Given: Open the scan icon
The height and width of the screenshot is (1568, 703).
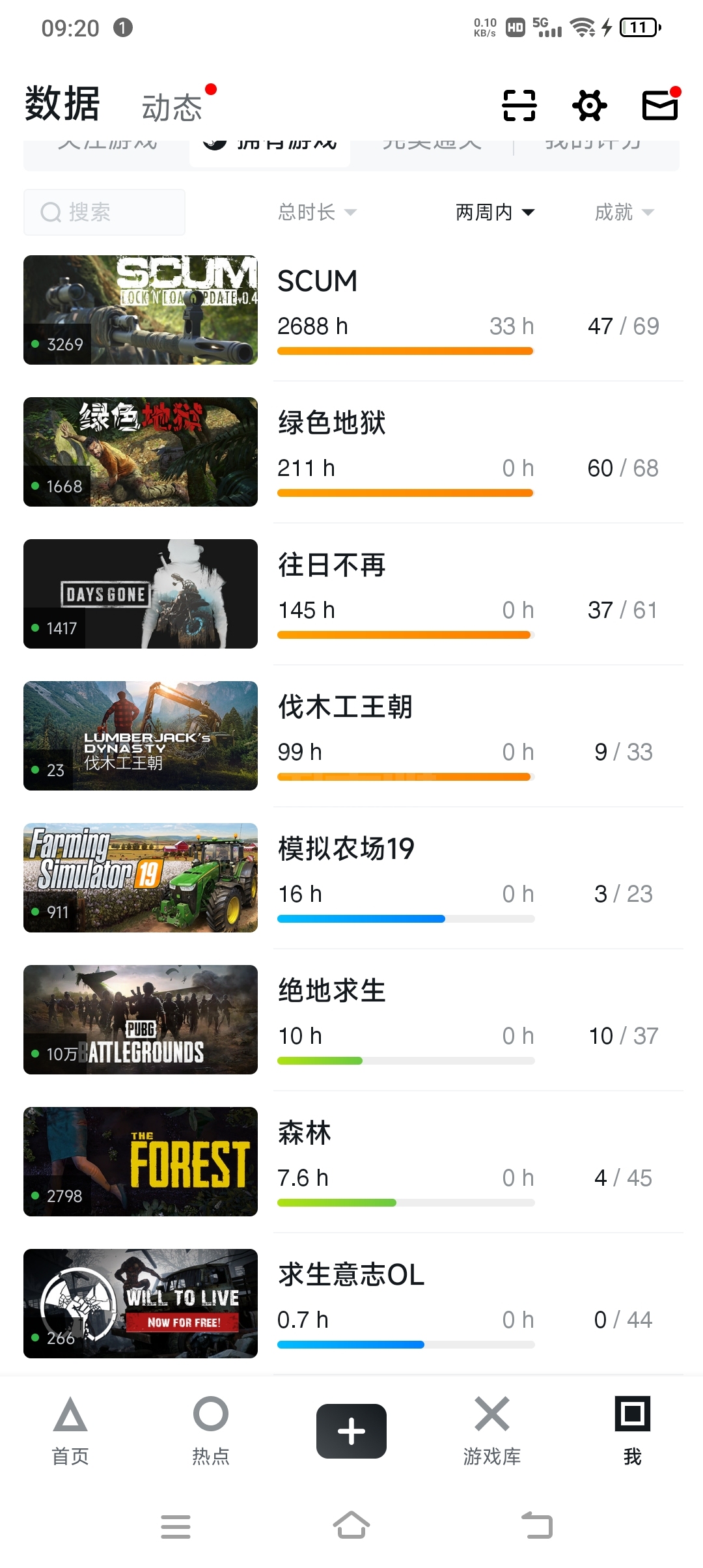Looking at the screenshot, I should point(519,105).
